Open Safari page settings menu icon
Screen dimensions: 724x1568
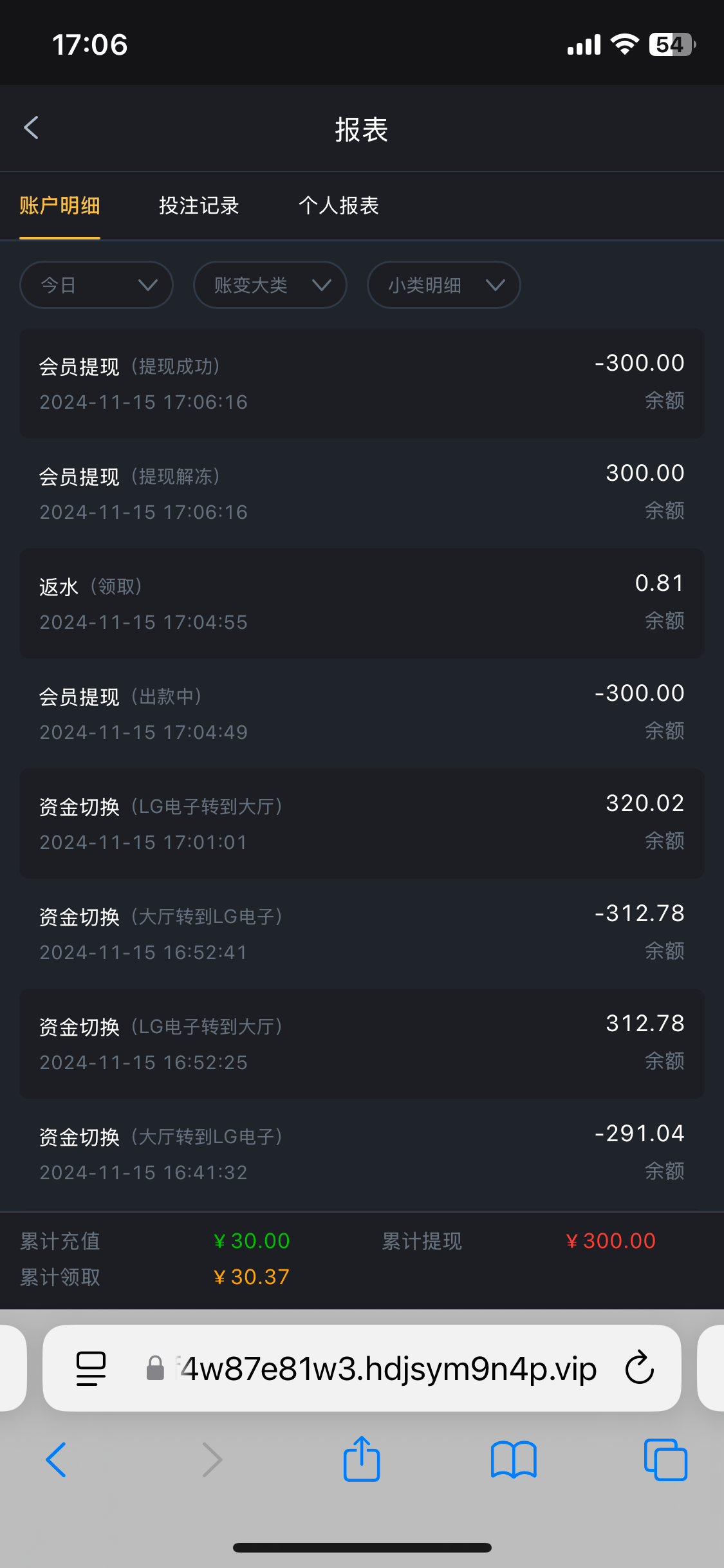pyautogui.click(x=91, y=1368)
